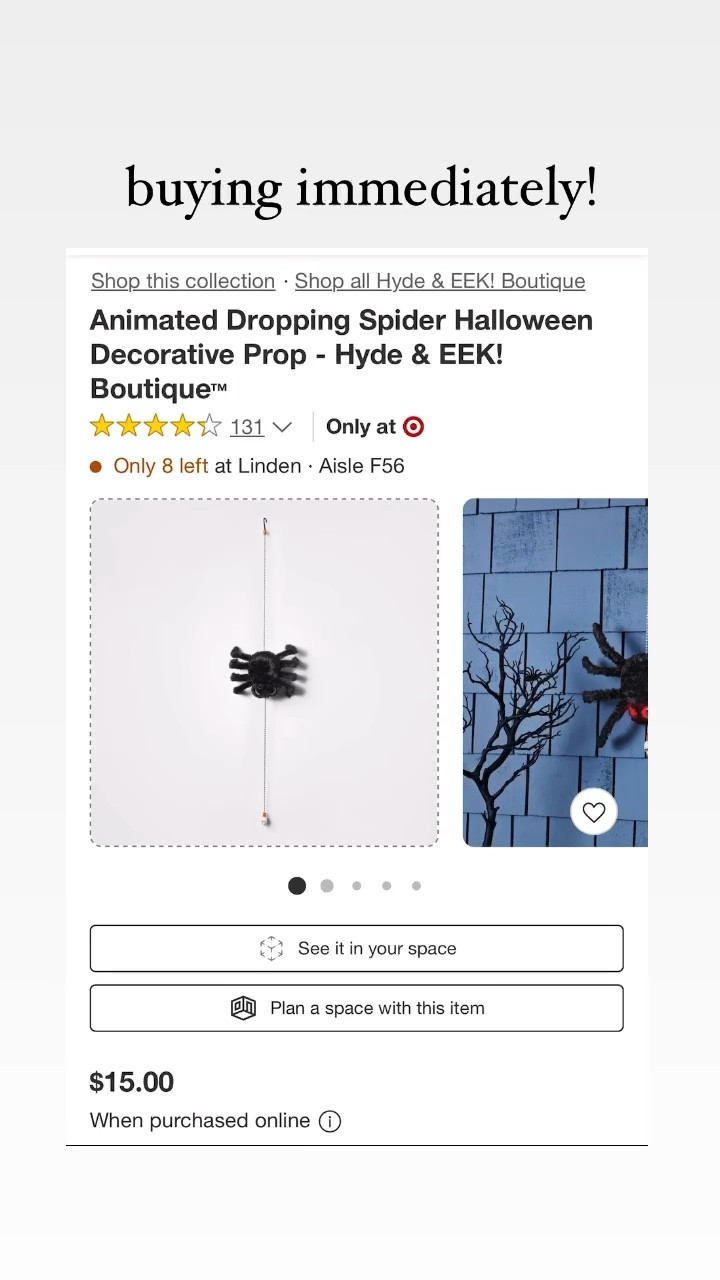Click the 'Plan a space with this item' button
The width and height of the screenshot is (720, 1280).
coord(356,1008)
